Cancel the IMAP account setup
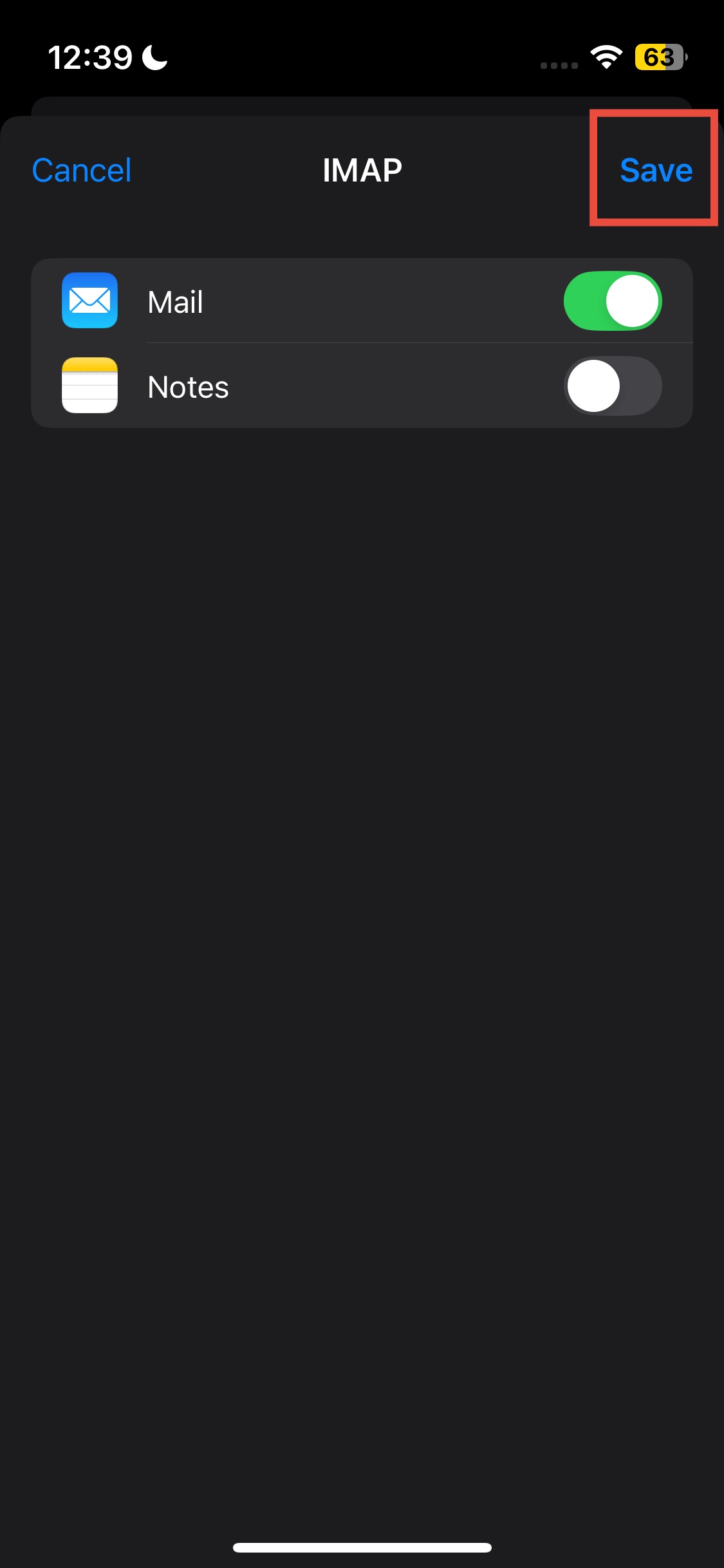Viewport: 724px width, 1568px height. pyautogui.click(x=82, y=171)
